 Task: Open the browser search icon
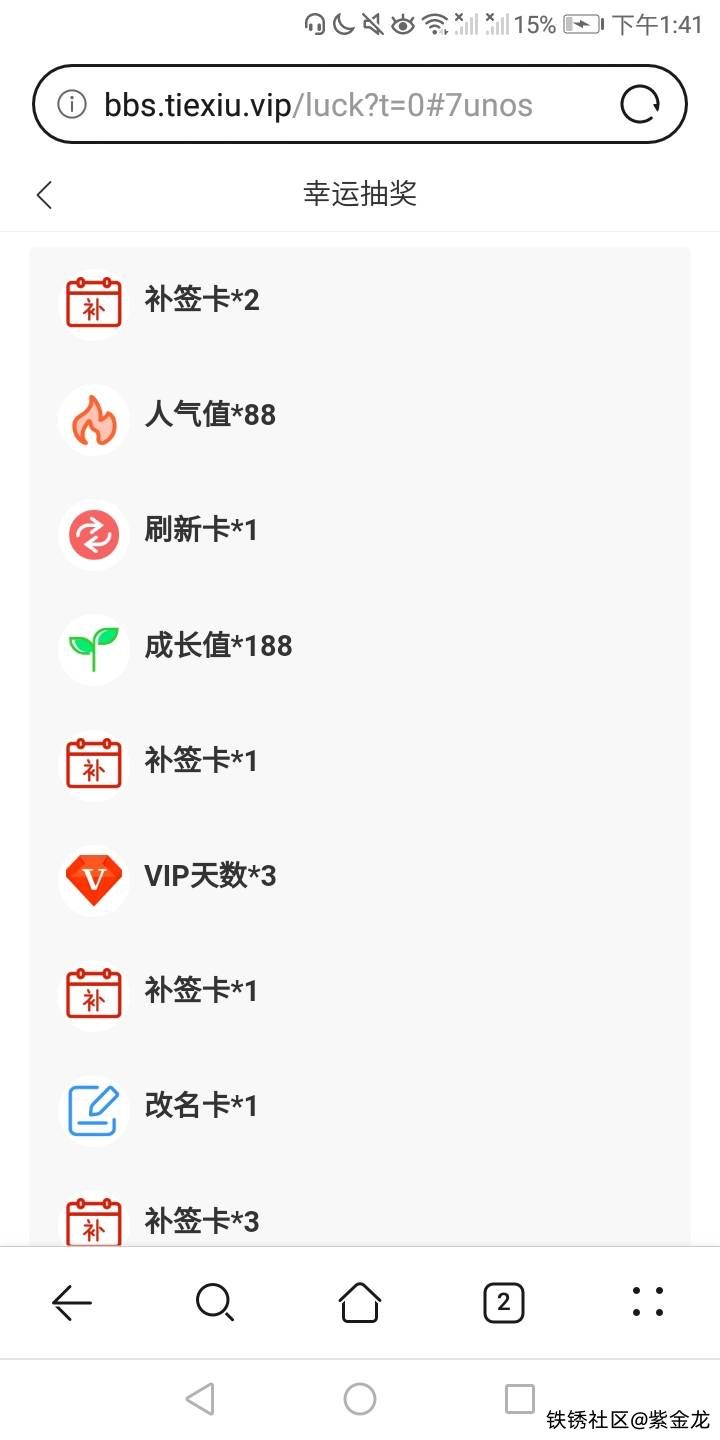(x=214, y=1302)
